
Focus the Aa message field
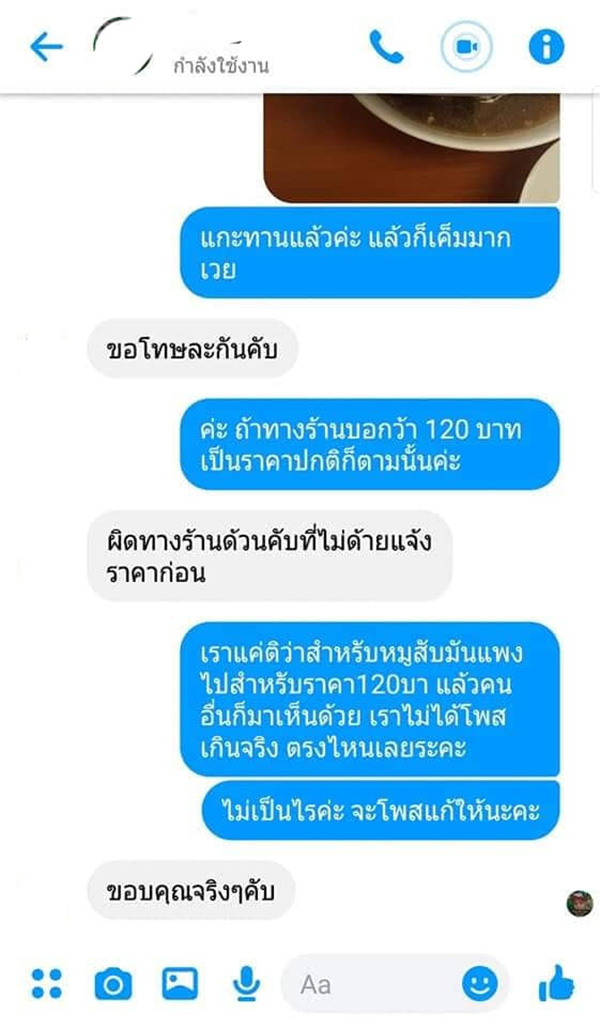point(370,984)
